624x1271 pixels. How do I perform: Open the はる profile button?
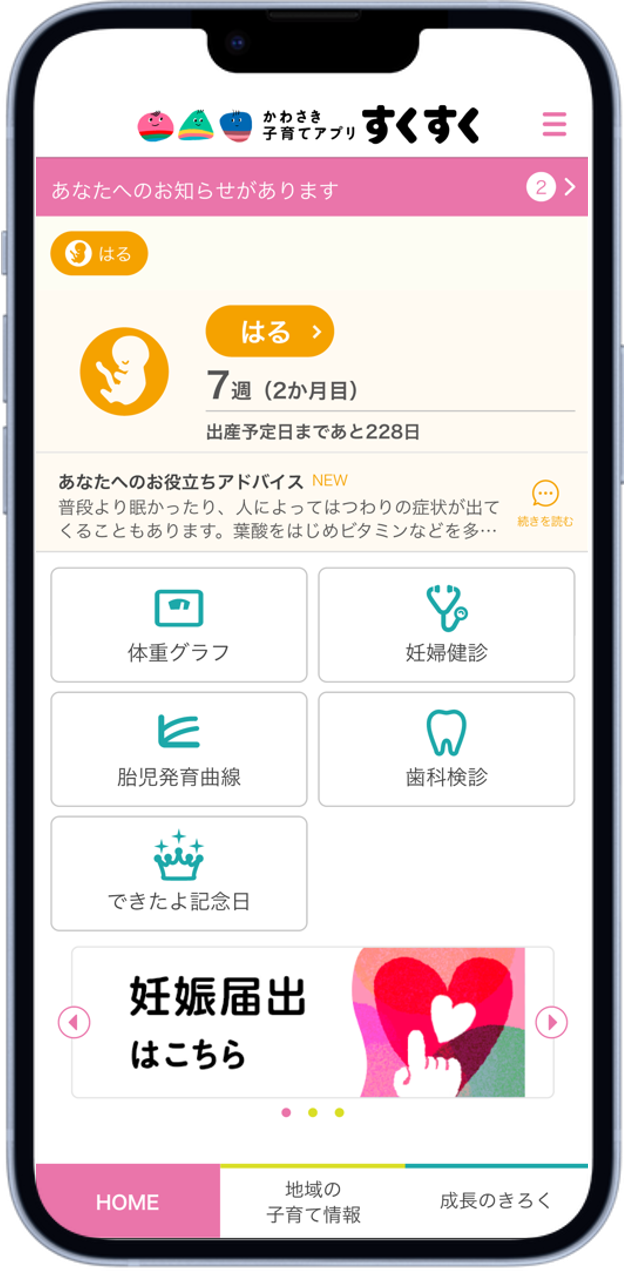[269, 332]
